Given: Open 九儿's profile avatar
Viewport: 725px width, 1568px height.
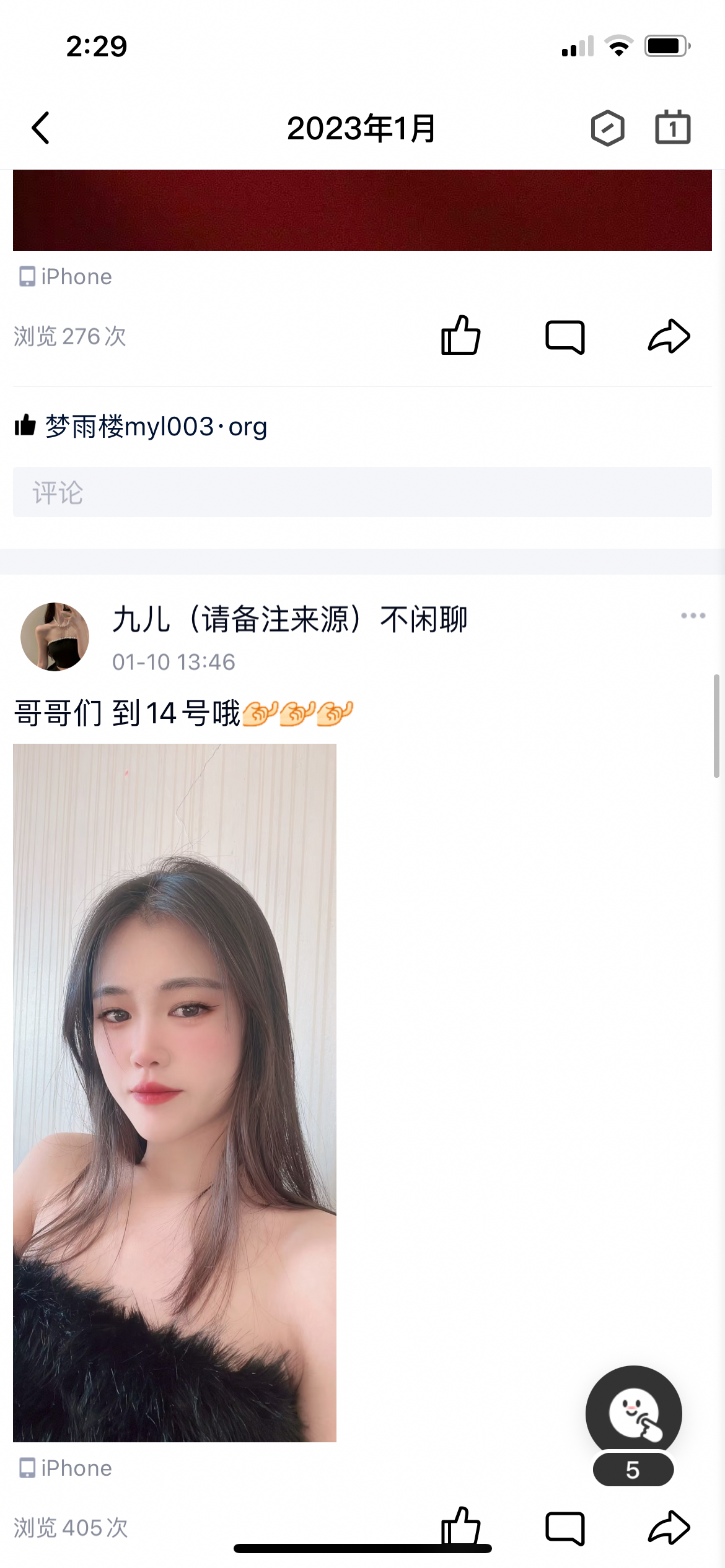Looking at the screenshot, I should pyautogui.click(x=55, y=637).
